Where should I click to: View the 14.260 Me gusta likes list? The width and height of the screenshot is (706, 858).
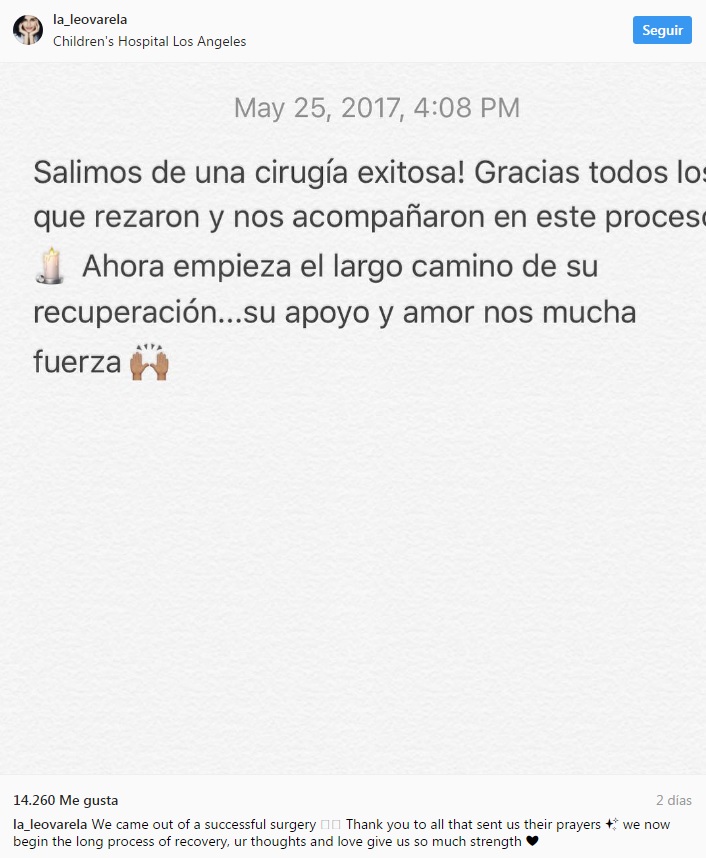[65, 800]
